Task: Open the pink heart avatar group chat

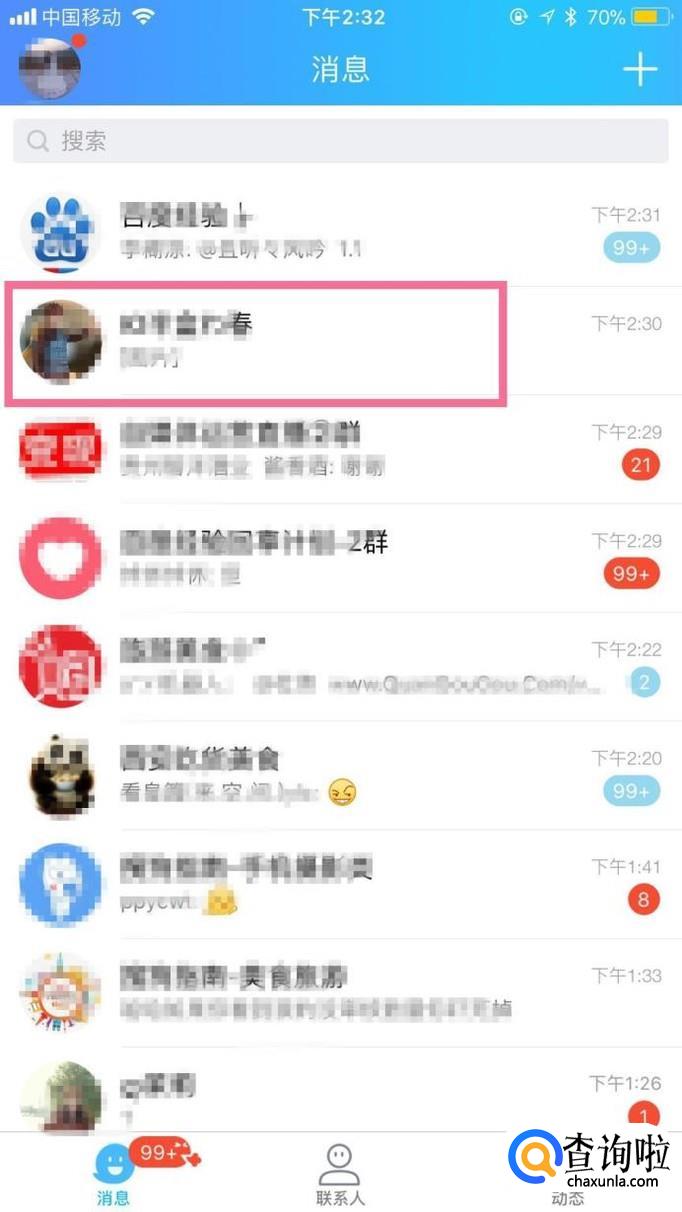Action: (x=340, y=558)
